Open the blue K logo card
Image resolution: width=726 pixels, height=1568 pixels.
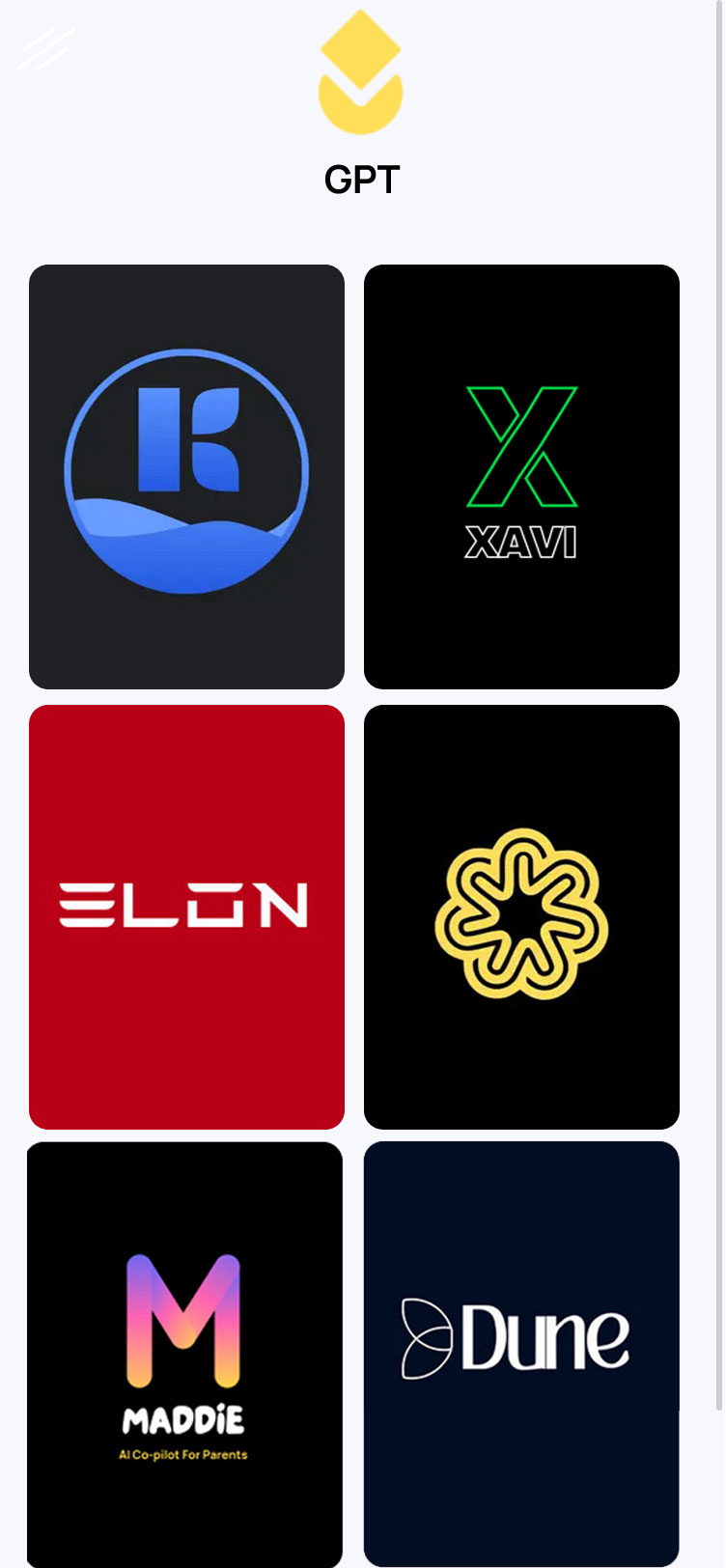[x=186, y=476]
